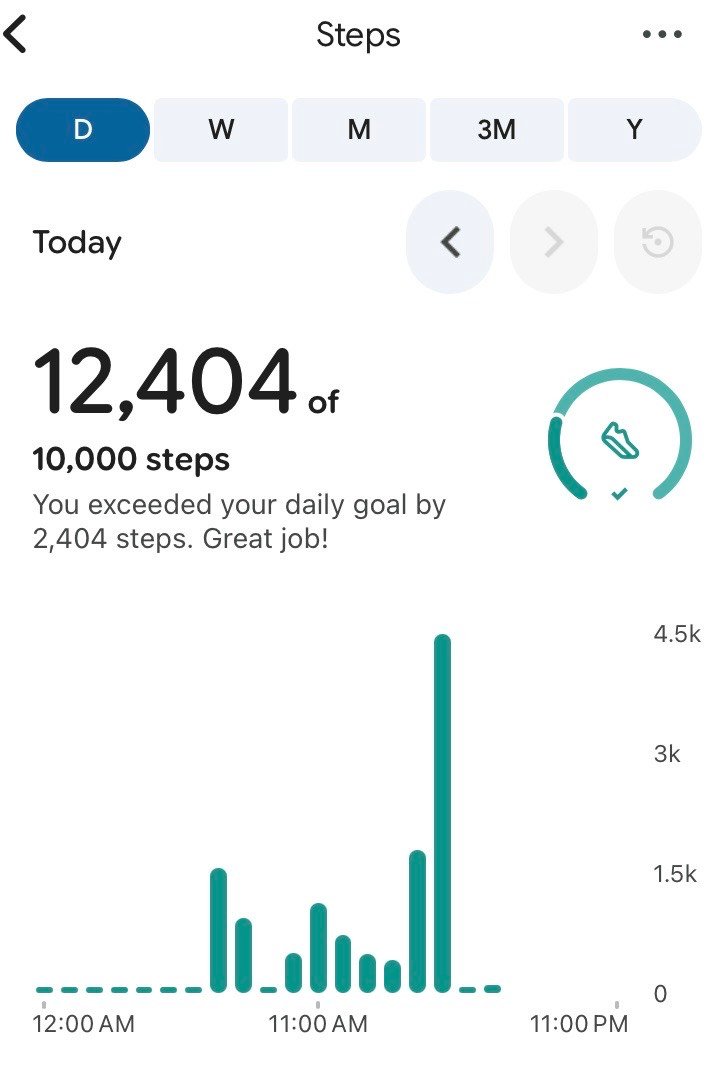Show the 3M three-month view
This screenshot has height=1086, width=711.
coord(496,130)
